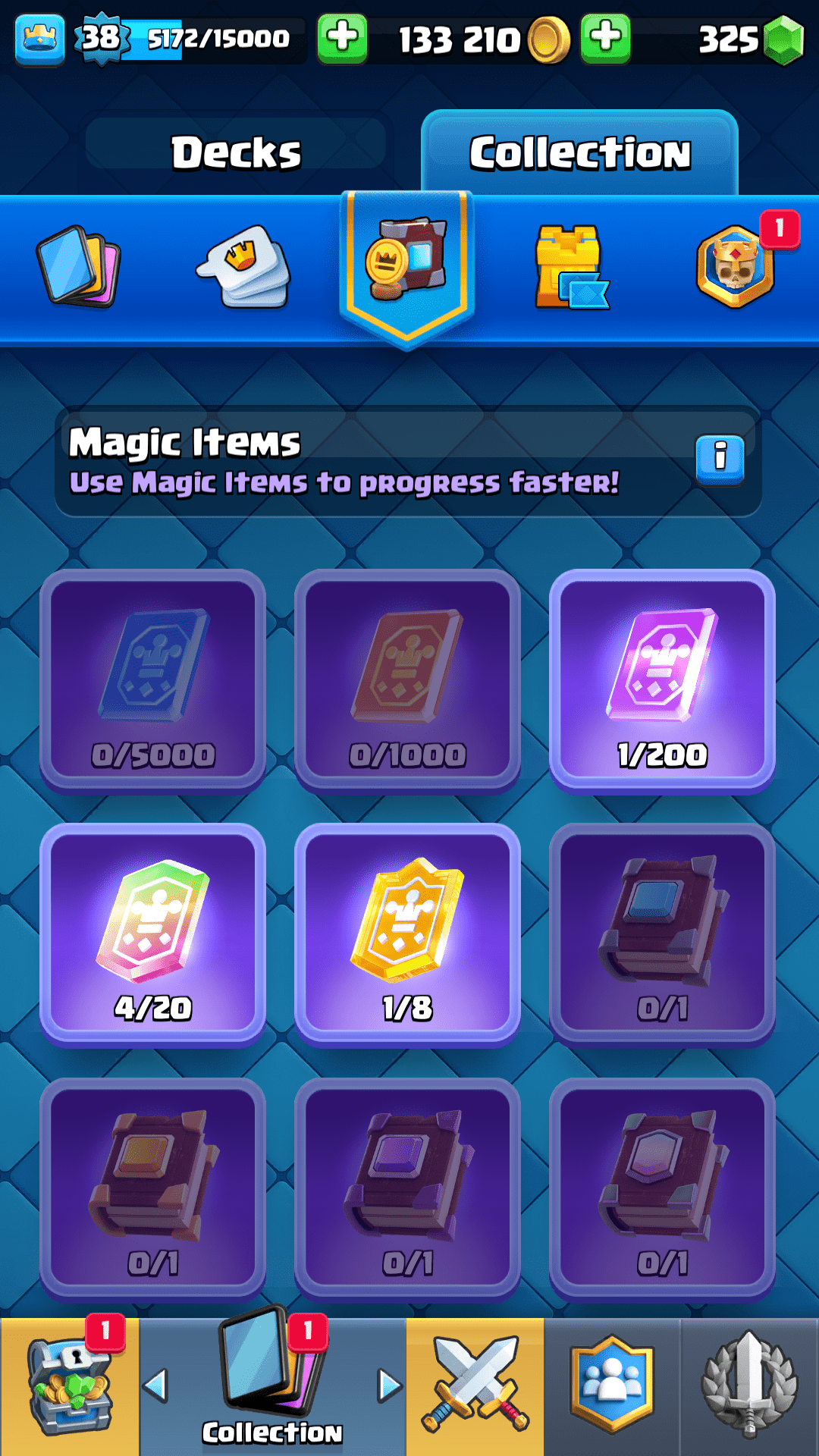Image resolution: width=819 pixels, height=1456 pixels.
Task: Open the Magic Items info button
Action: coord(720,459)
